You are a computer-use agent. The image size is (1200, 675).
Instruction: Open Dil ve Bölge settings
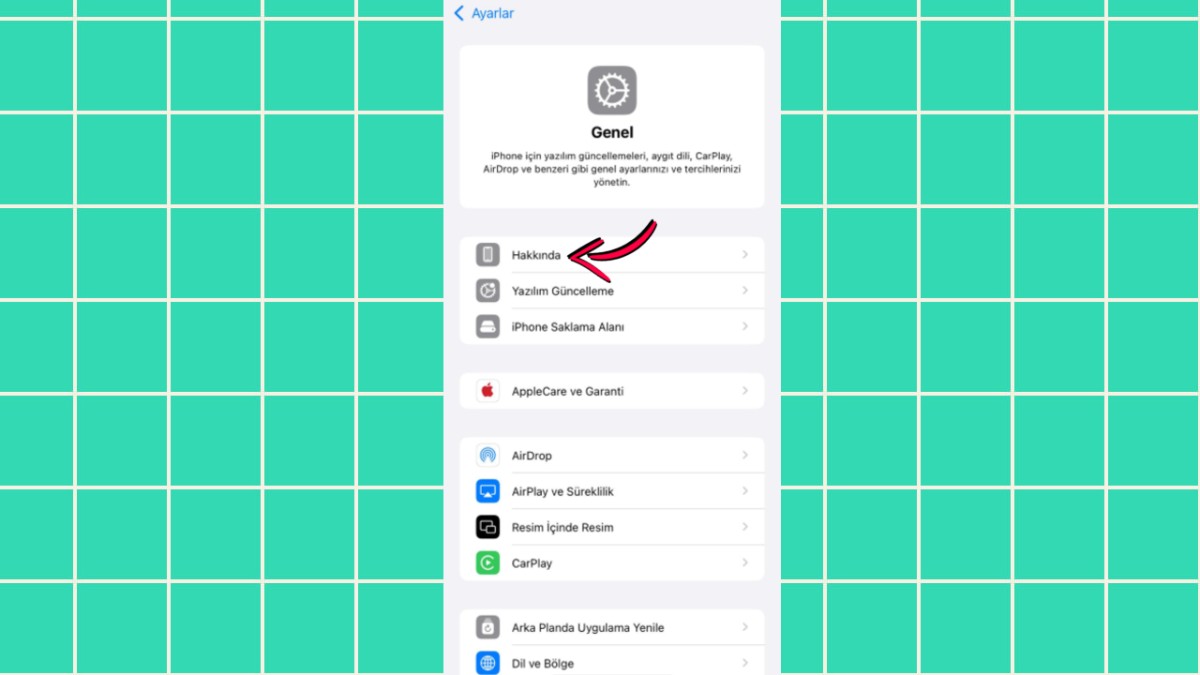pyautogui.click(x=611, y=662)
